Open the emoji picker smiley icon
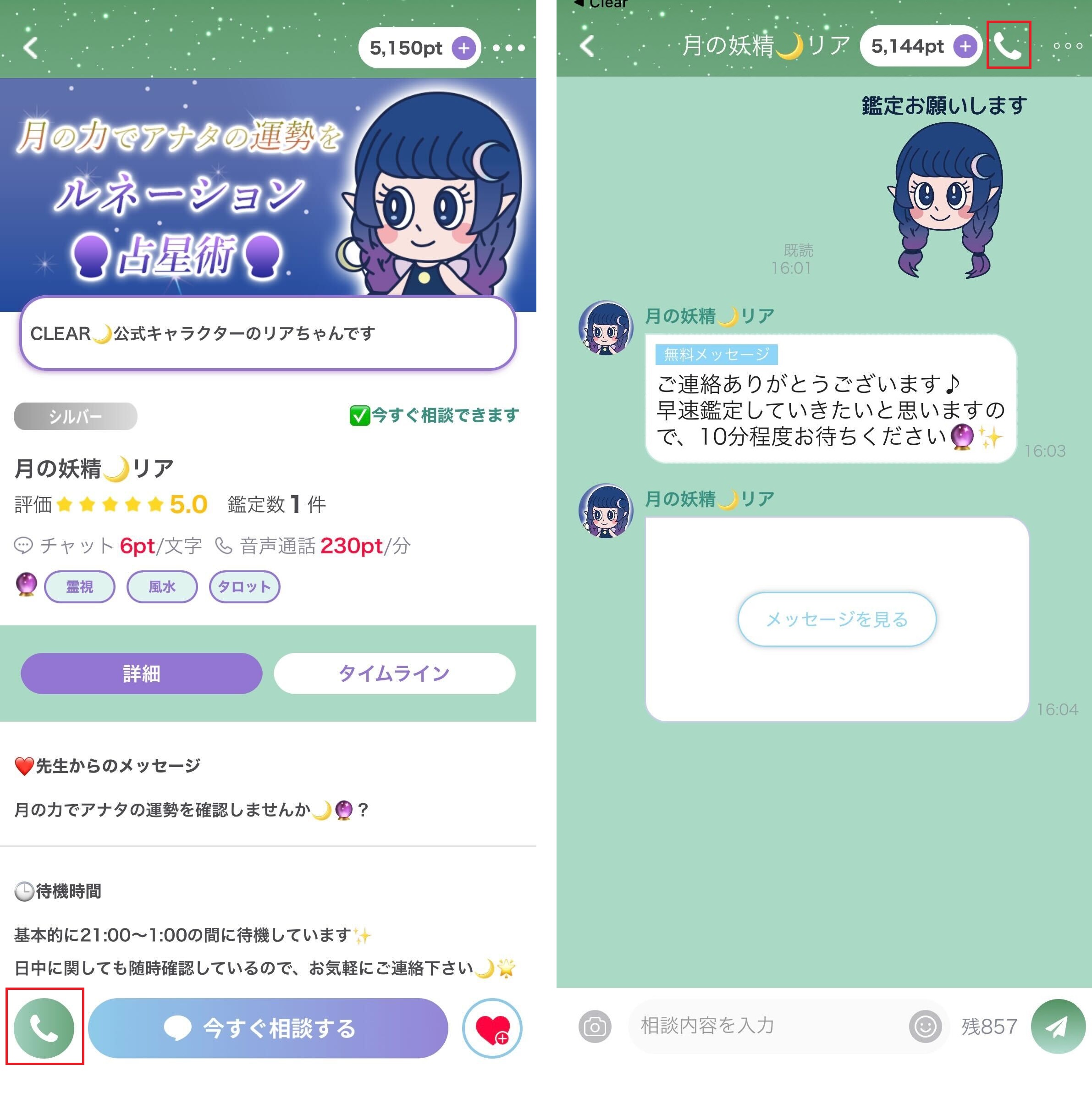The image size is (1092, 1093). coord(925,1026)
